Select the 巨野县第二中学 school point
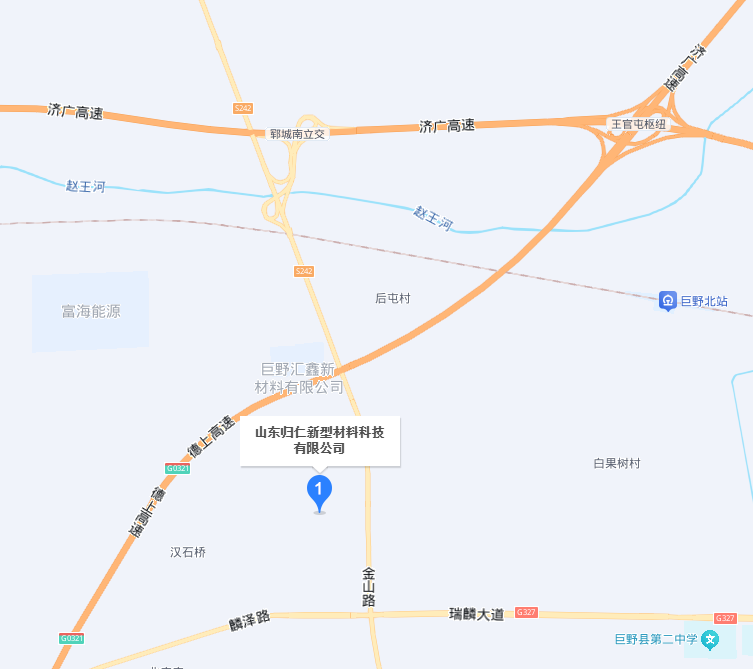753x669 pixels. click(709, 639)
